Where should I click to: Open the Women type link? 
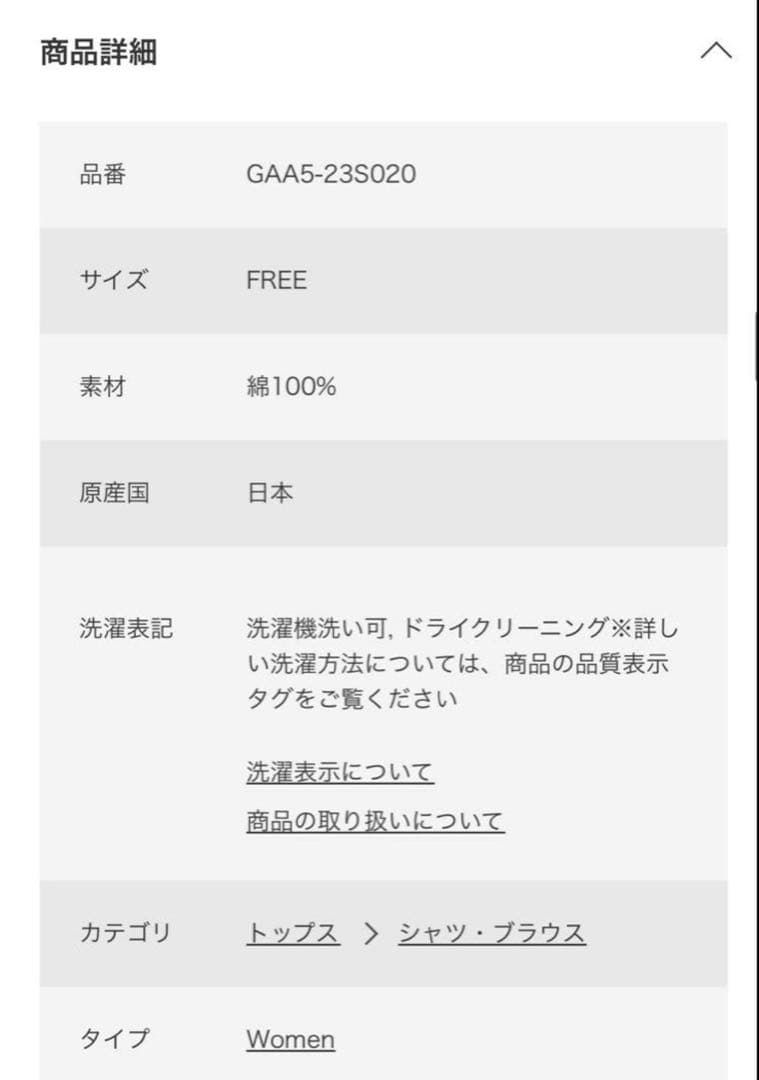(289, 1039)
